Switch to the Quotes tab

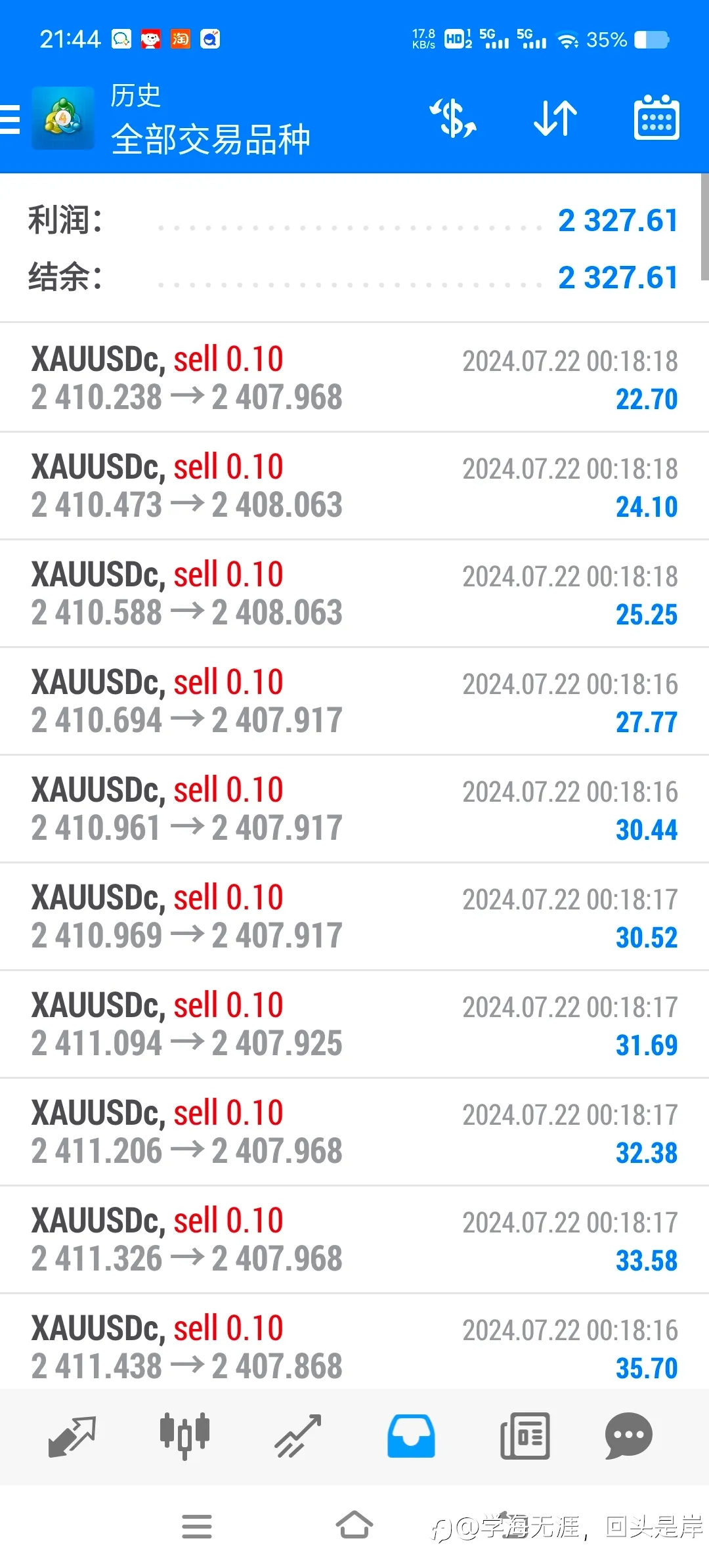(x=72, y=1436)
